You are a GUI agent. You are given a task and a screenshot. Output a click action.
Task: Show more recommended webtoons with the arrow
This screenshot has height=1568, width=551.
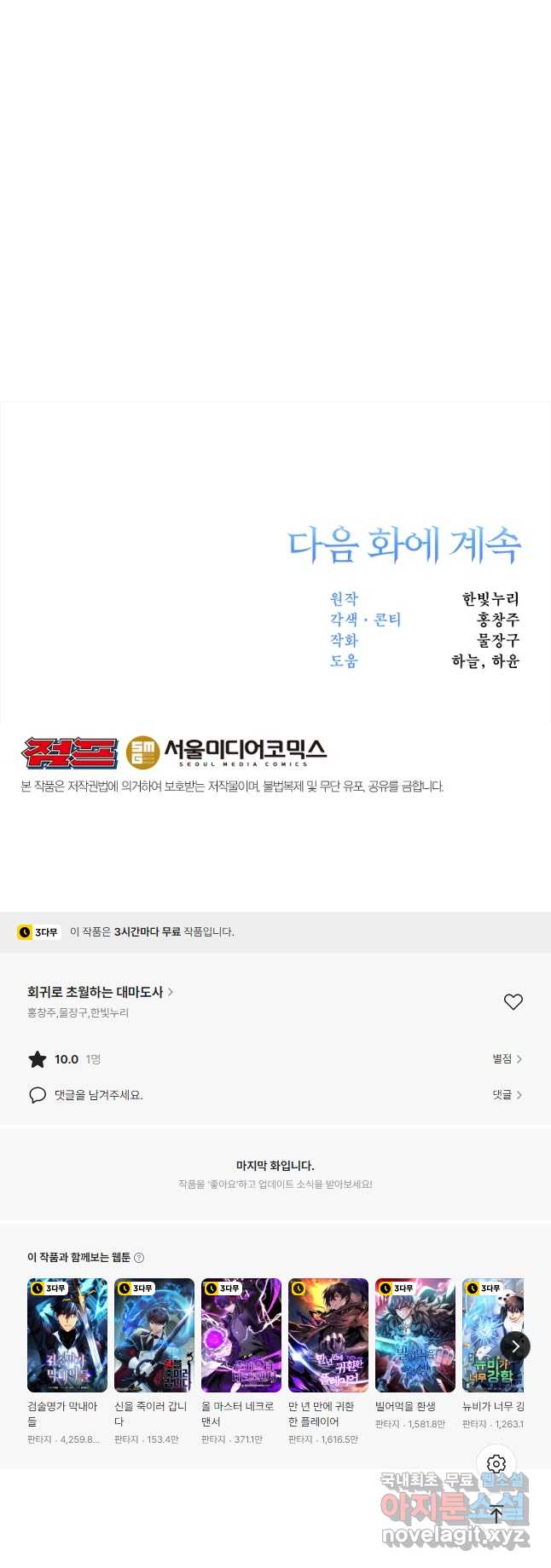515,1346
